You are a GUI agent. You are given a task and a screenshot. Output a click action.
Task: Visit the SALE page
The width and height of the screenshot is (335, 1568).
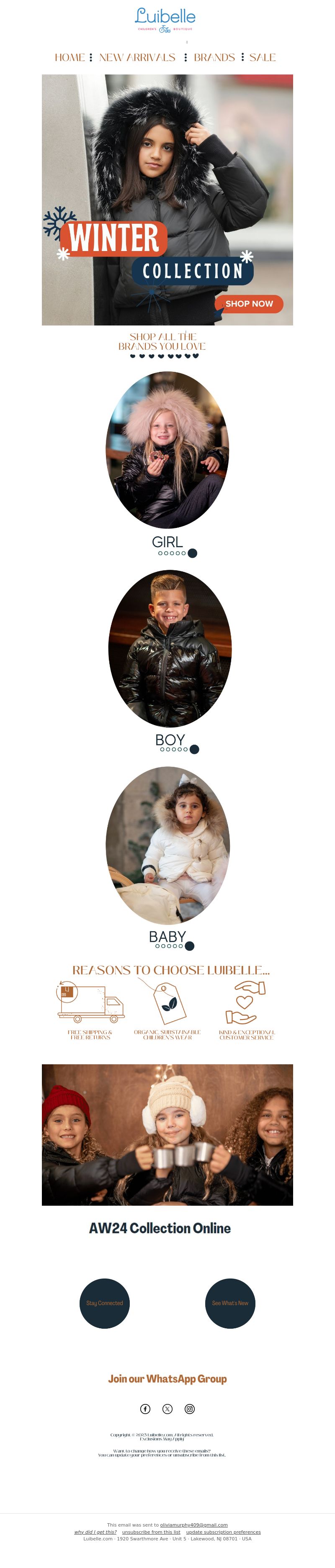click(263, 58)
